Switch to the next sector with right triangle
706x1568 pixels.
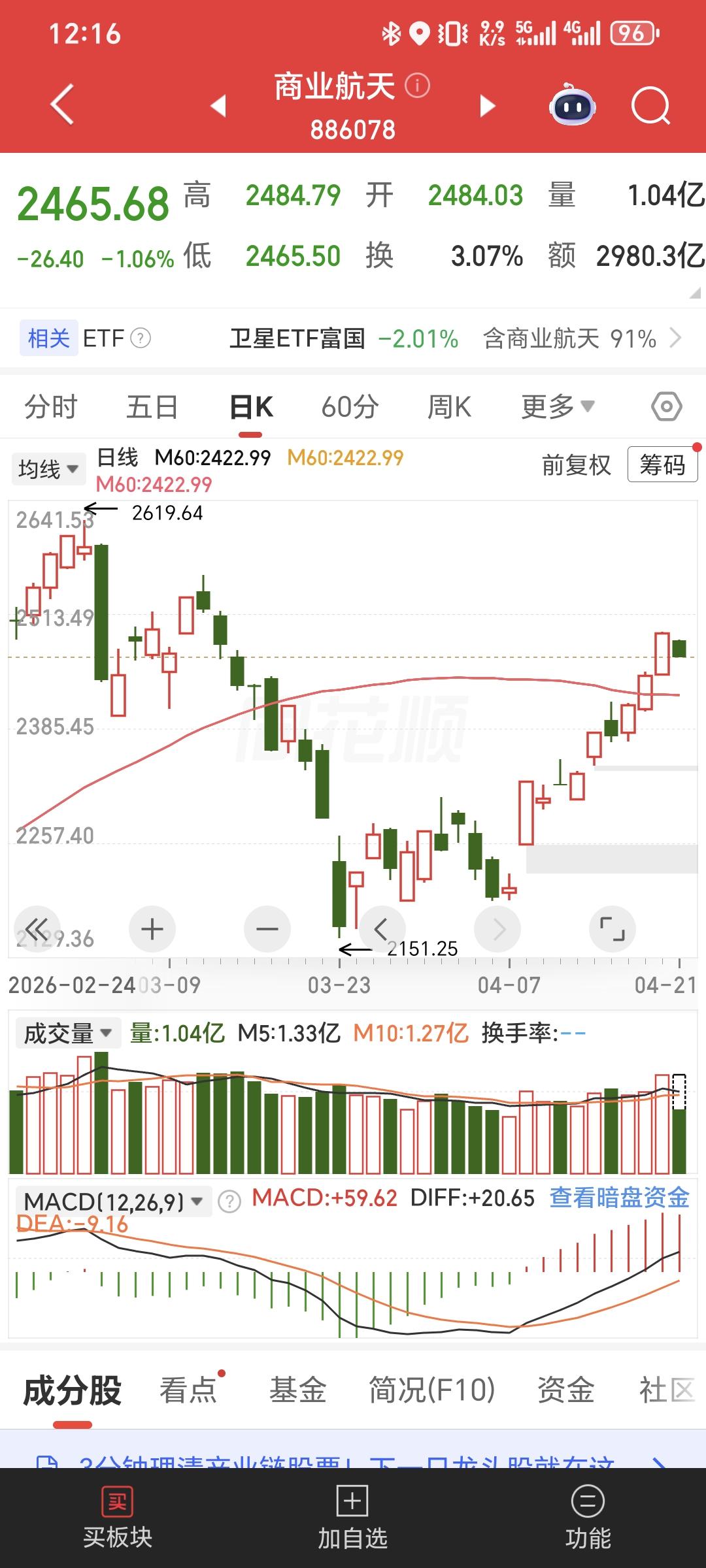[487, 106]
